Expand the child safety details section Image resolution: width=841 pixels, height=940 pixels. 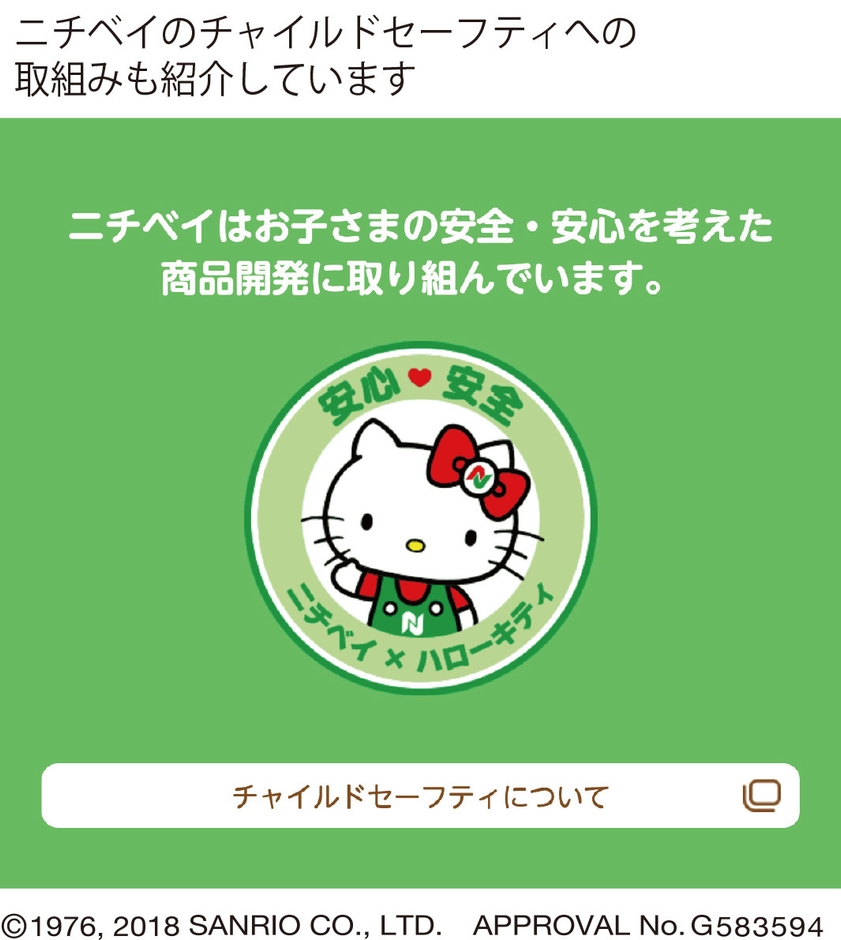point(420,796)
